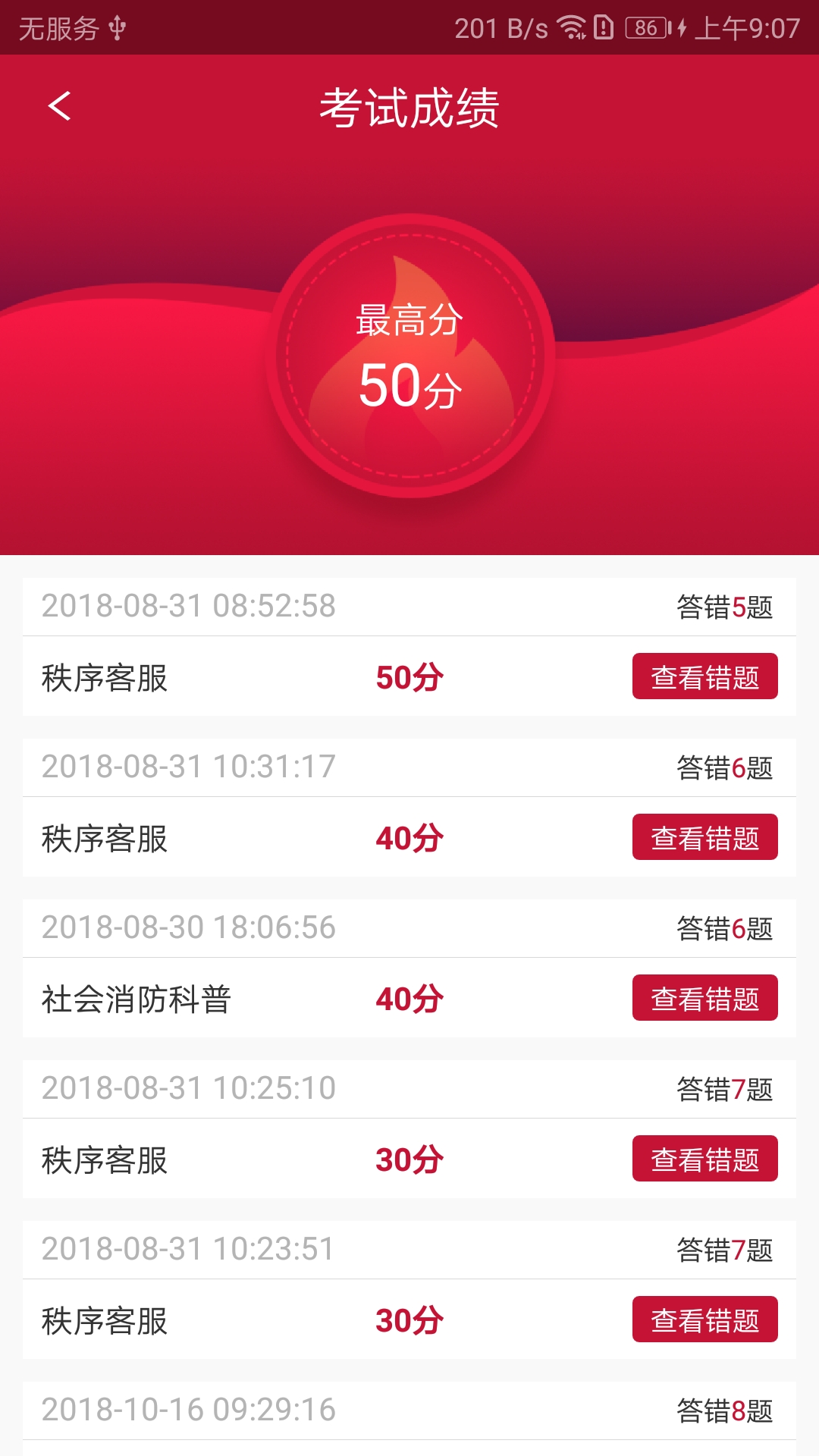This screenshot has width=819, height=1456.
Task: Tap the 答错5题 label on the top record
Action: click(x=724, y=605)
